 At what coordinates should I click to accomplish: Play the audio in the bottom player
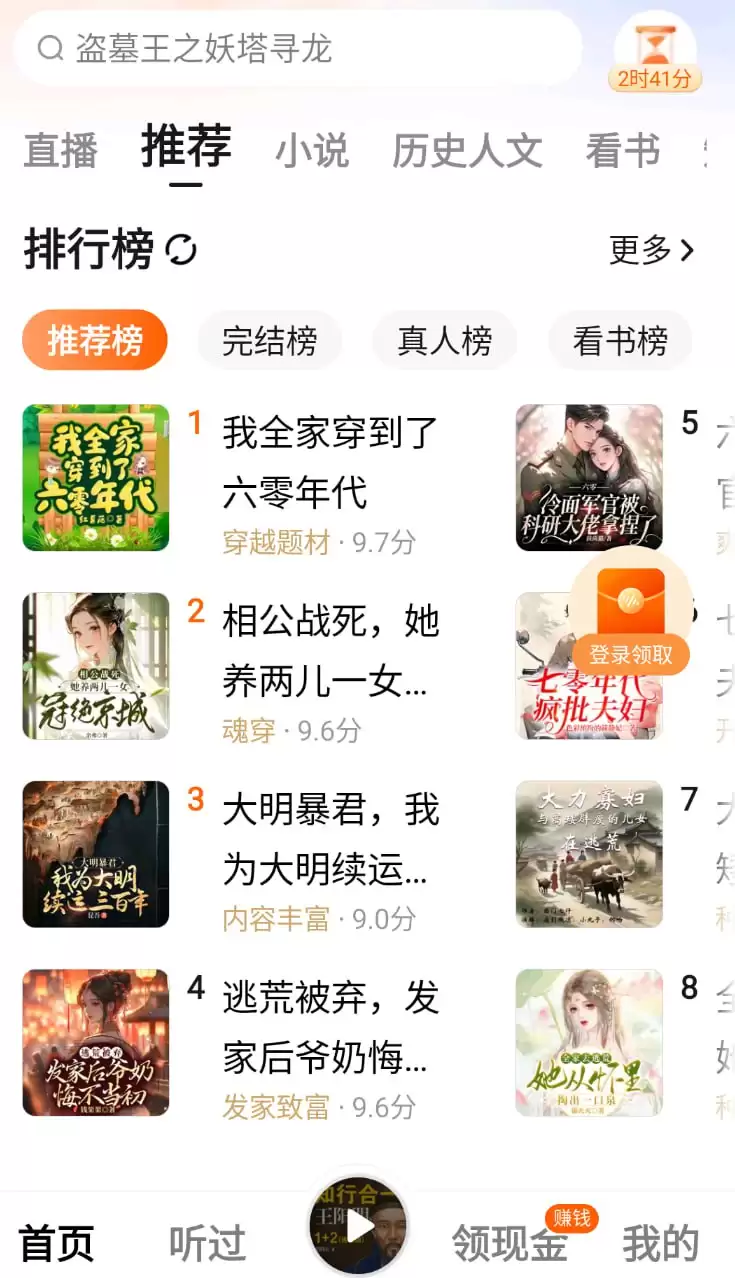(359, 1226)
